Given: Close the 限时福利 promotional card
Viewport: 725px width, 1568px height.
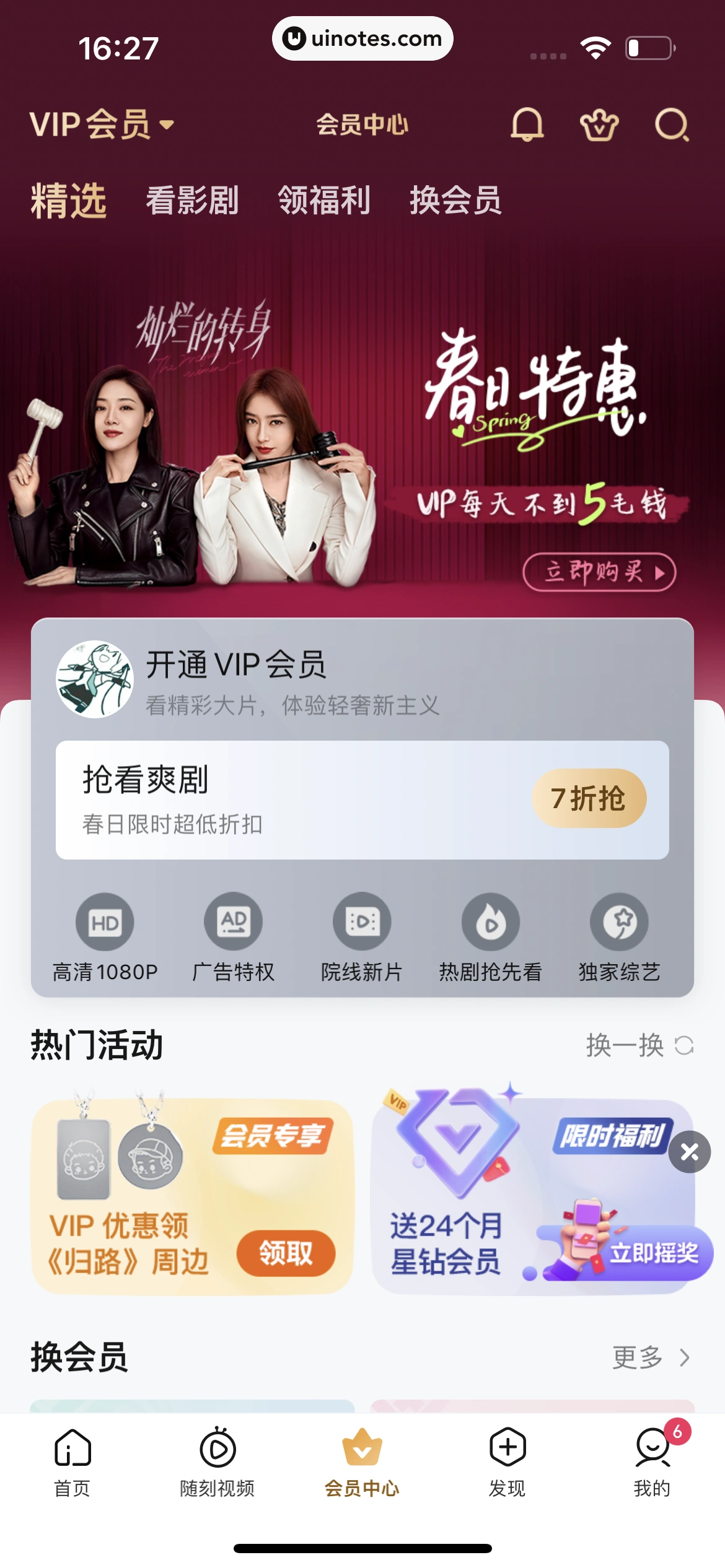Looking at the screenshot, I should pyautogui.click(x=690, y=1153).
